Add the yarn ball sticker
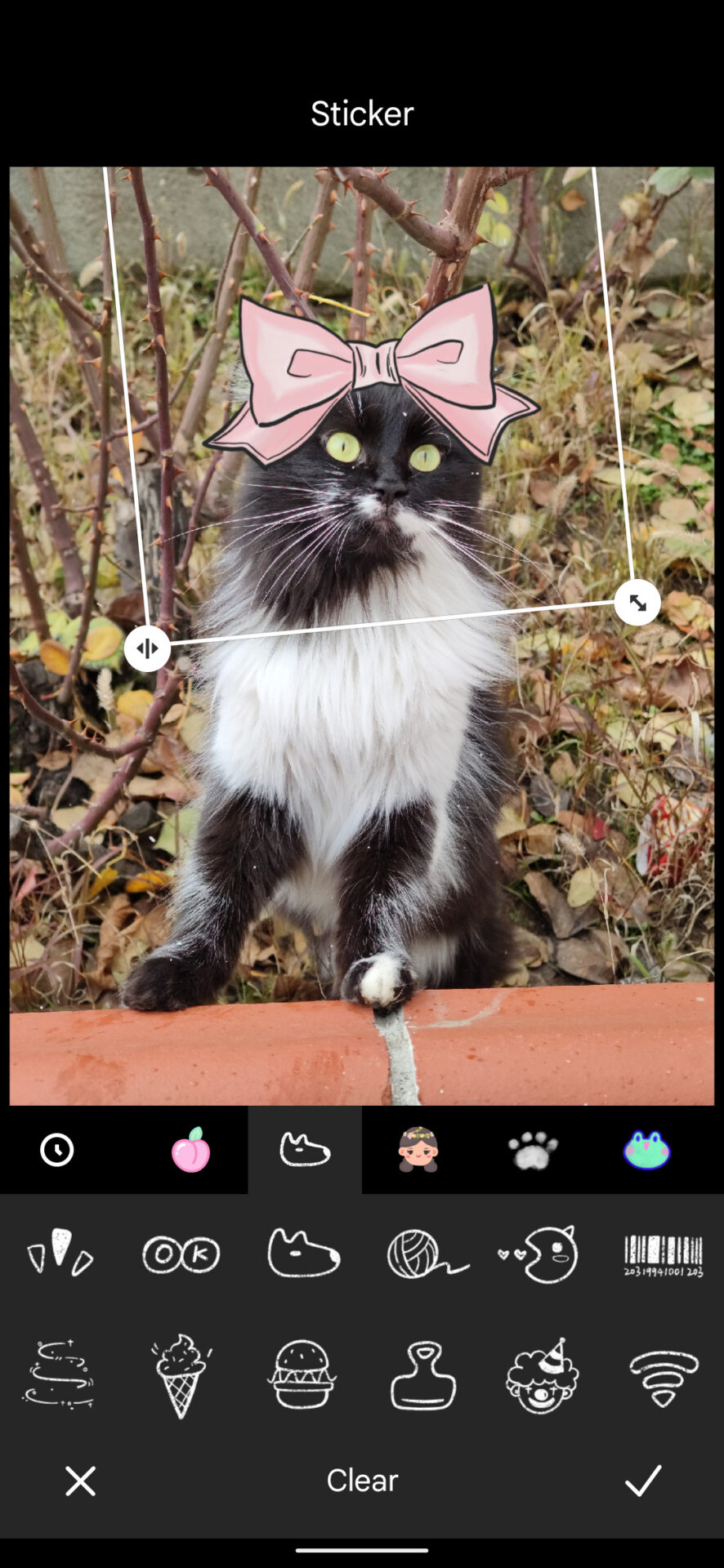 tap(426, 1254)
